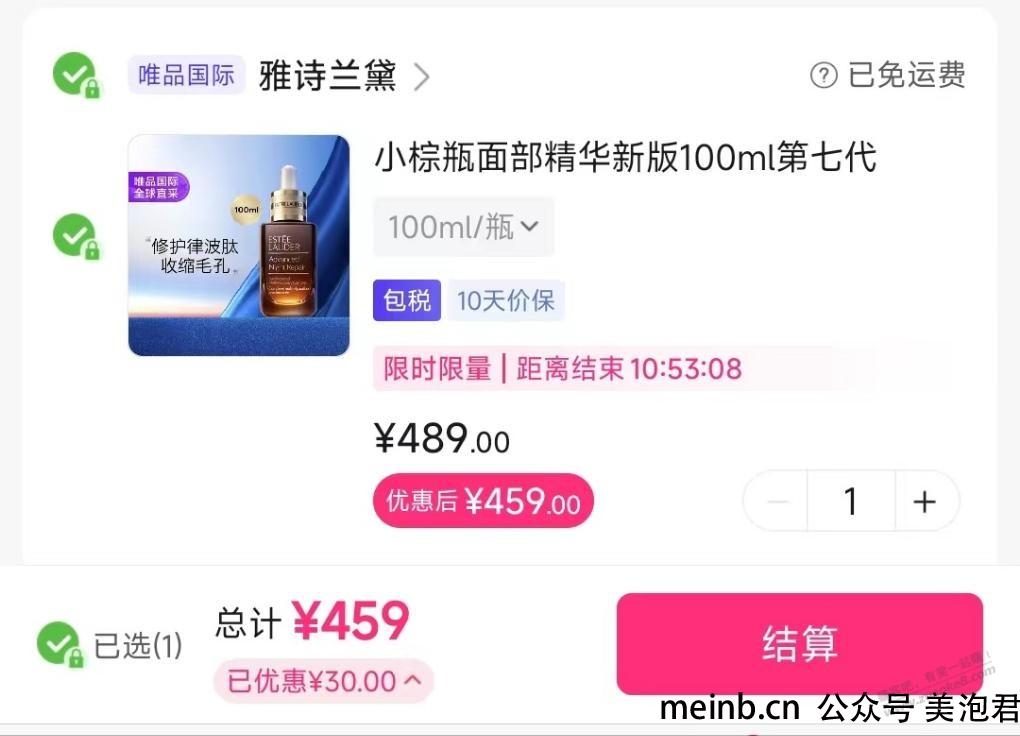Edit the quantity field showing 1
The height and width of the screenshot is (736, 1020).
850,501
